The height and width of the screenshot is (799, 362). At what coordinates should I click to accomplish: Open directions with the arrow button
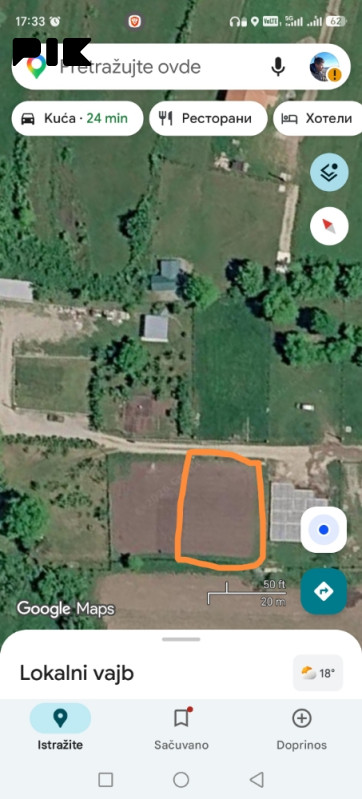coord(324,591)
